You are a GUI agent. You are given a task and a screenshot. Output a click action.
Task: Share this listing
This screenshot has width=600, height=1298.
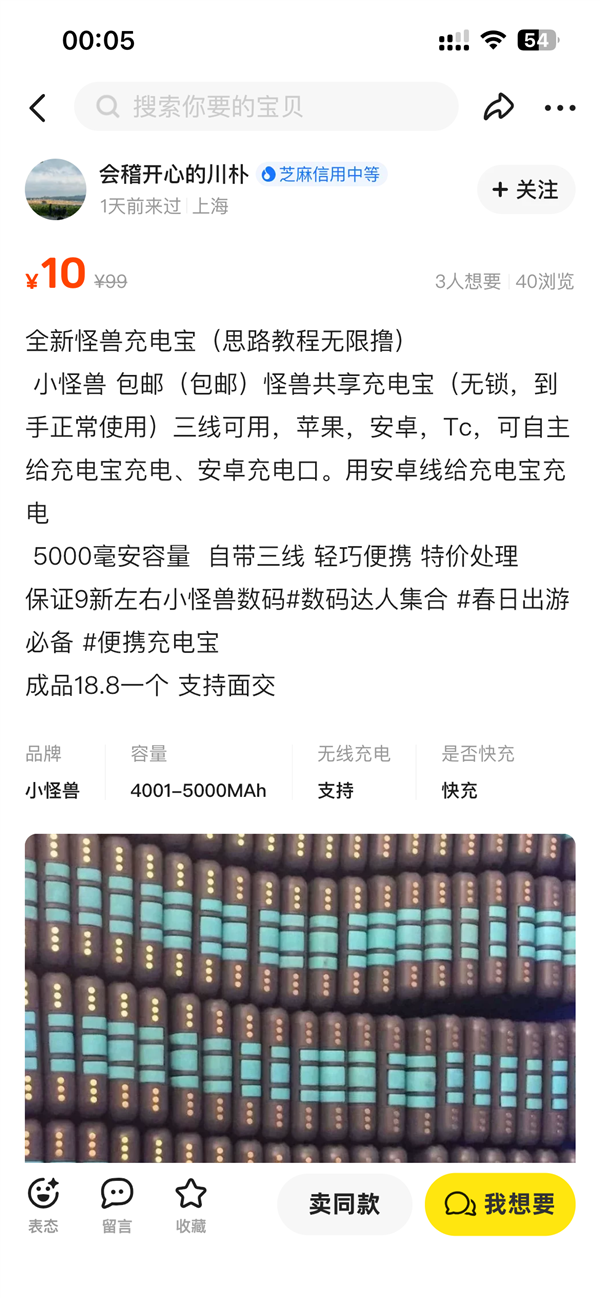498,108
